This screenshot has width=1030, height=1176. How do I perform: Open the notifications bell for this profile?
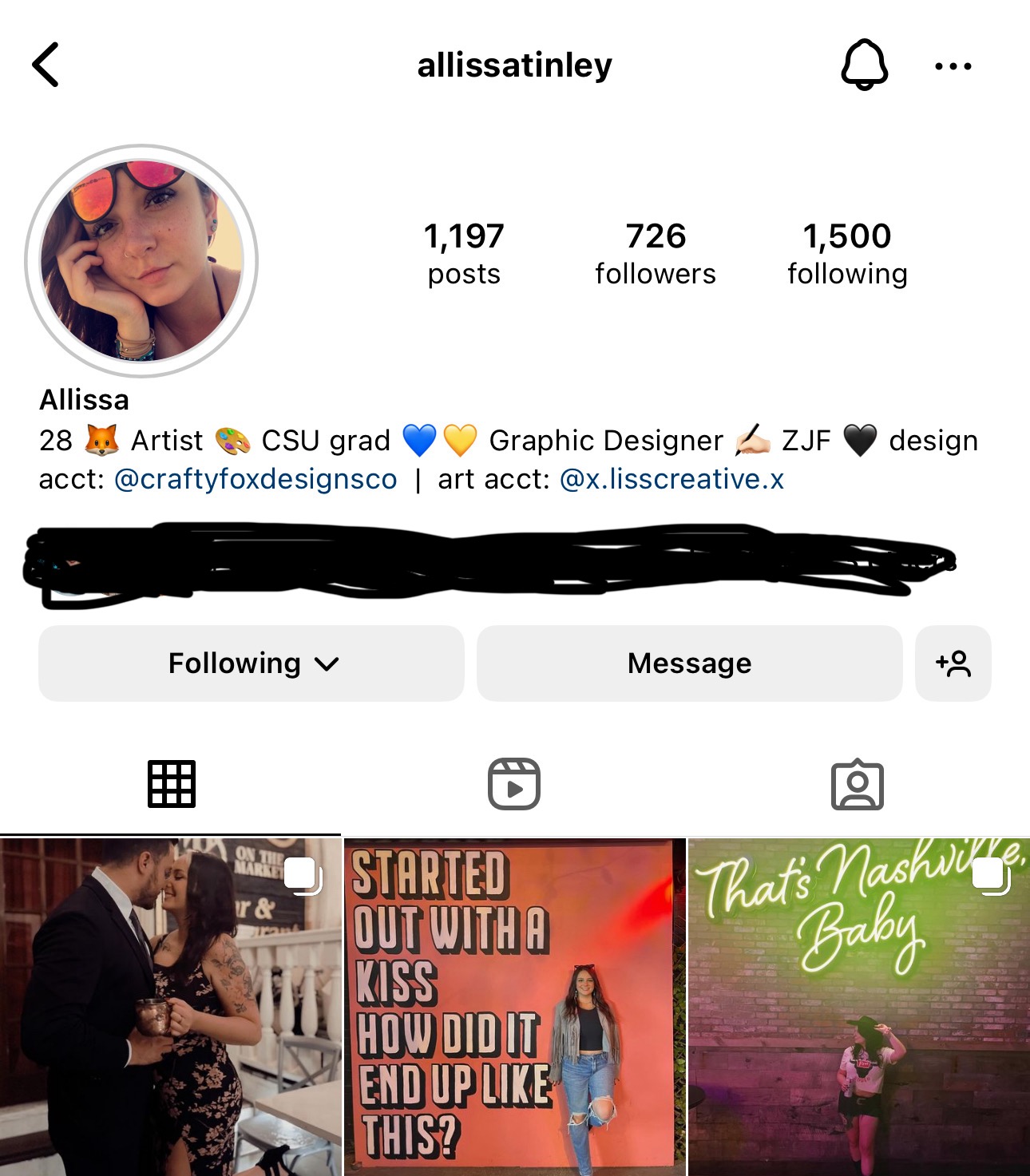(x=864, y=65)
